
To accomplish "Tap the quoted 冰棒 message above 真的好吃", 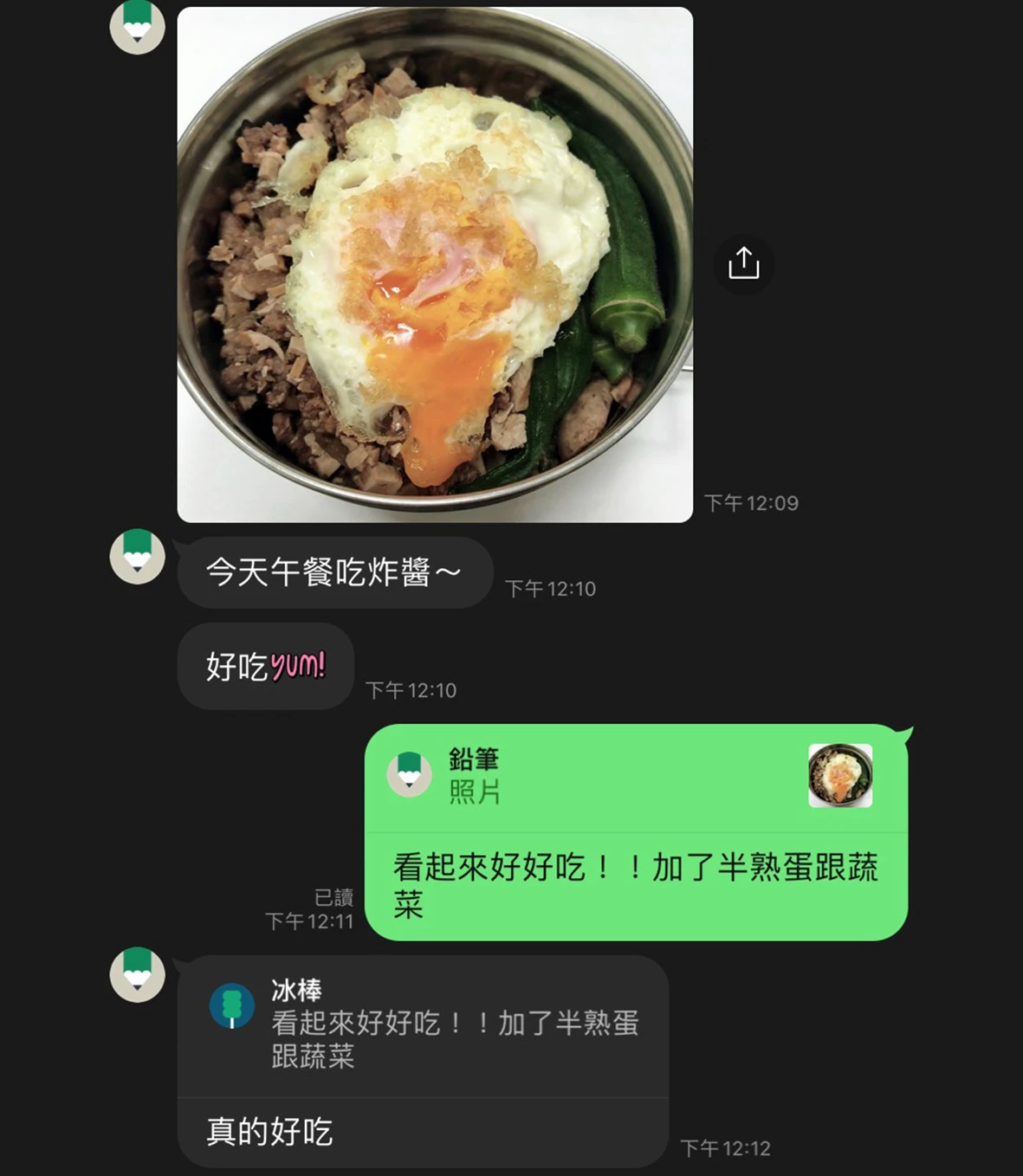I will (423, 1025).
